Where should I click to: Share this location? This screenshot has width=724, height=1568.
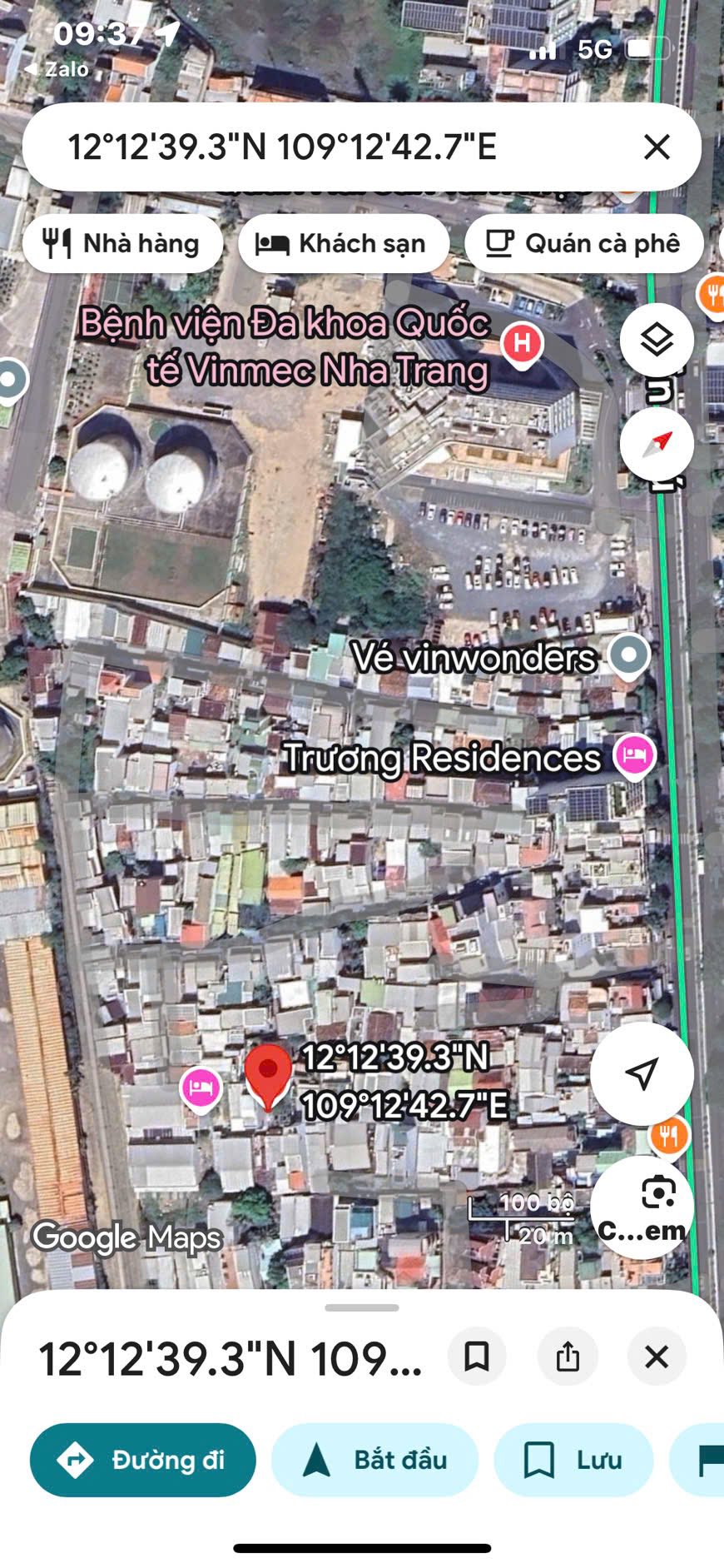click(568, 1356)
